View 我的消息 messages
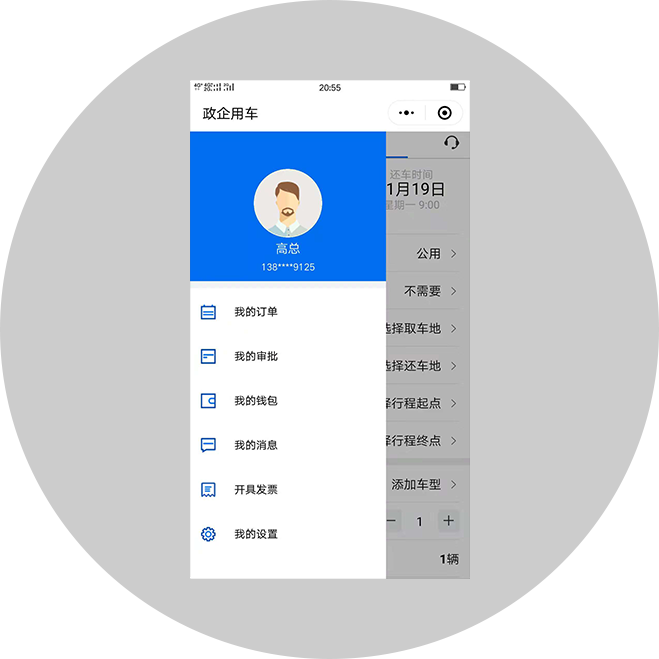The width and height of the screenshot is (659, 659). (255, 445)
